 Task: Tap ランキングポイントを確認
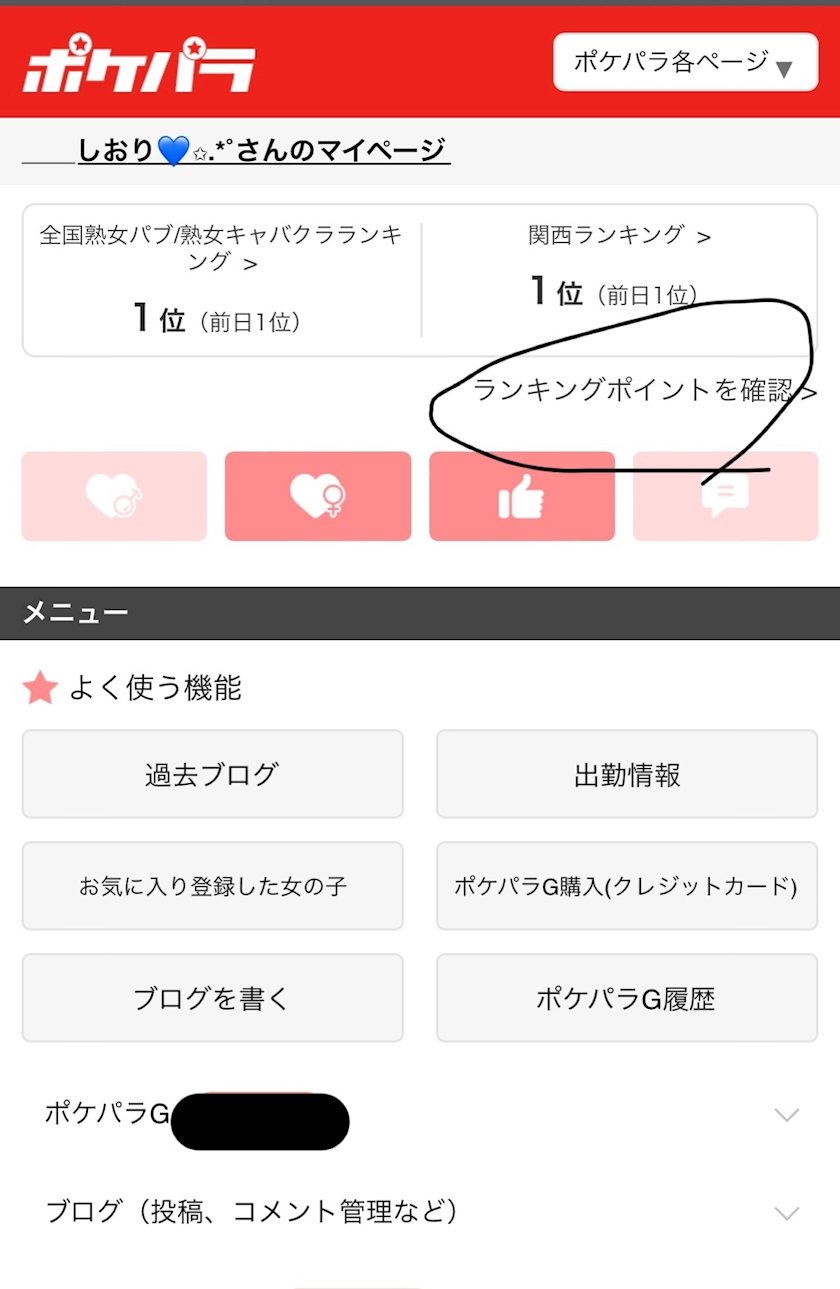644,390
